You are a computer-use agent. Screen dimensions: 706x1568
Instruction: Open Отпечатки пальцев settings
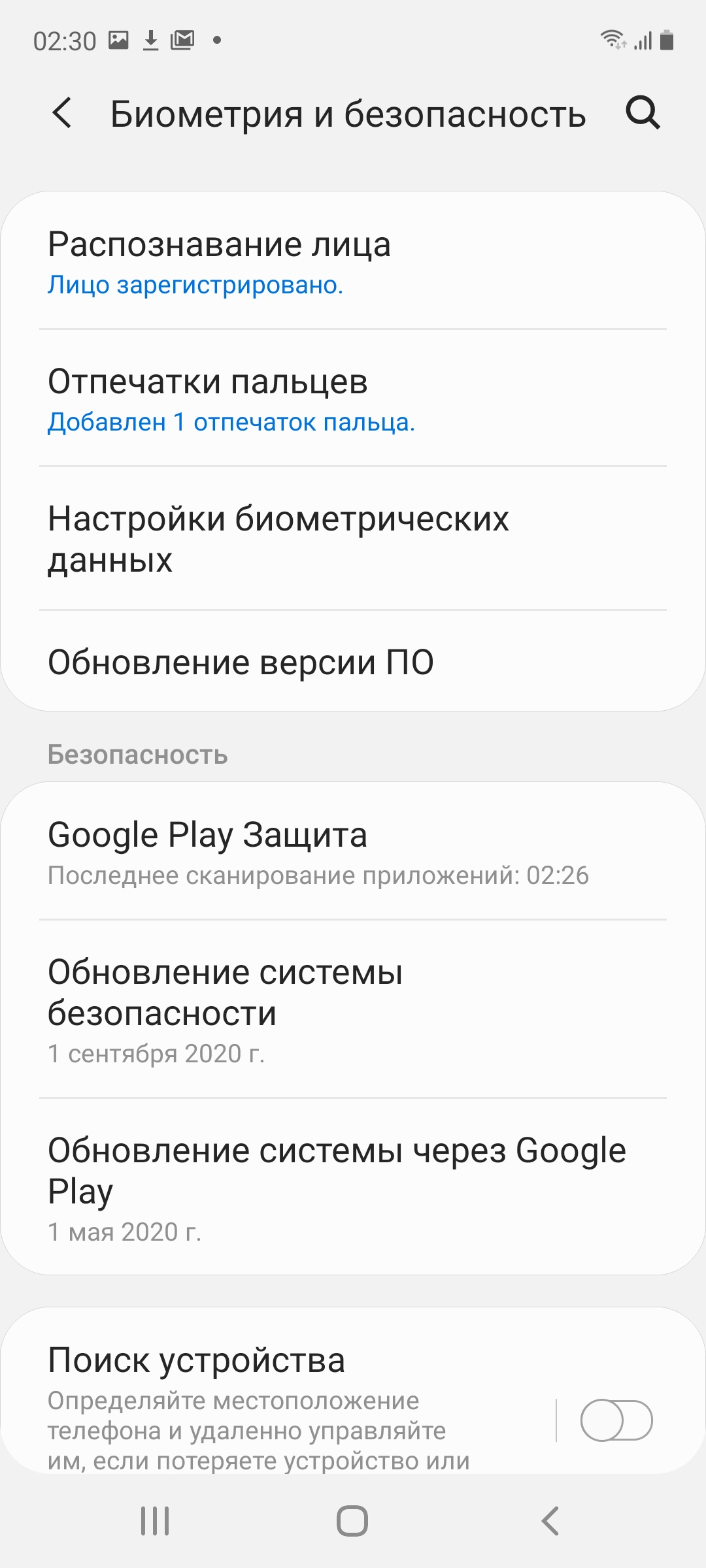(x=353, y=399)
